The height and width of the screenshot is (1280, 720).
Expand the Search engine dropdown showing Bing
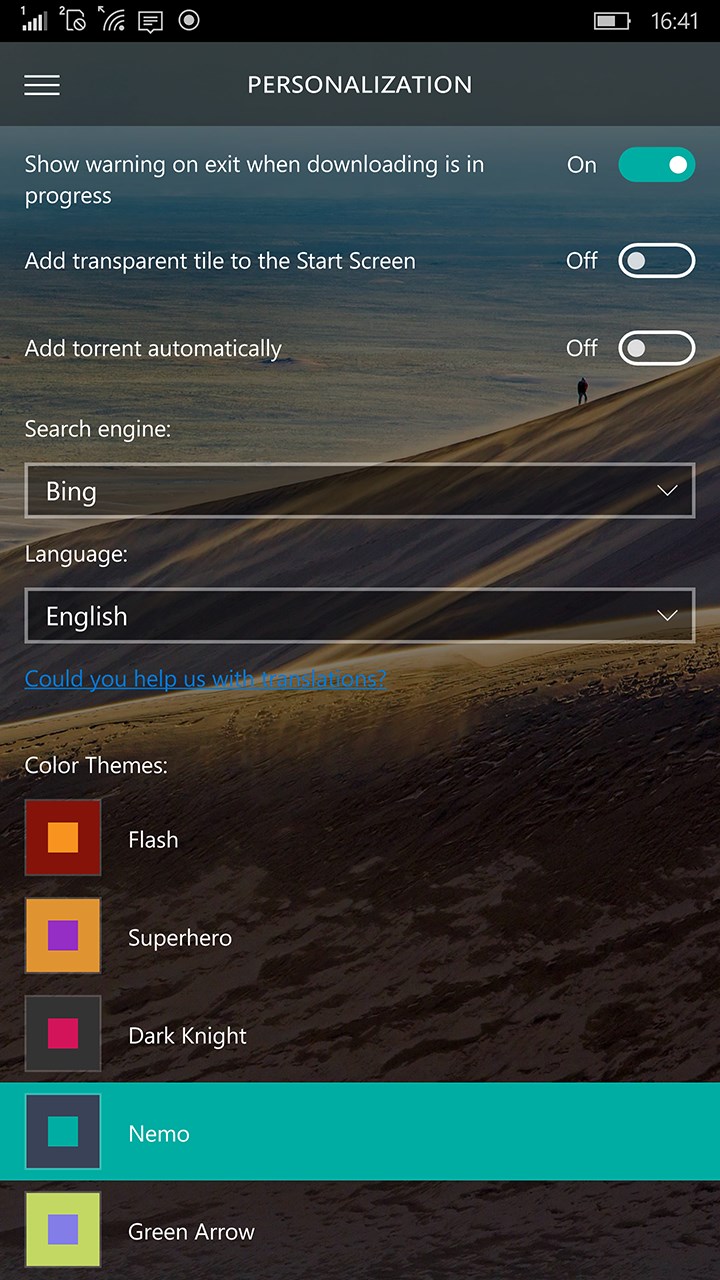pos(359,491)
